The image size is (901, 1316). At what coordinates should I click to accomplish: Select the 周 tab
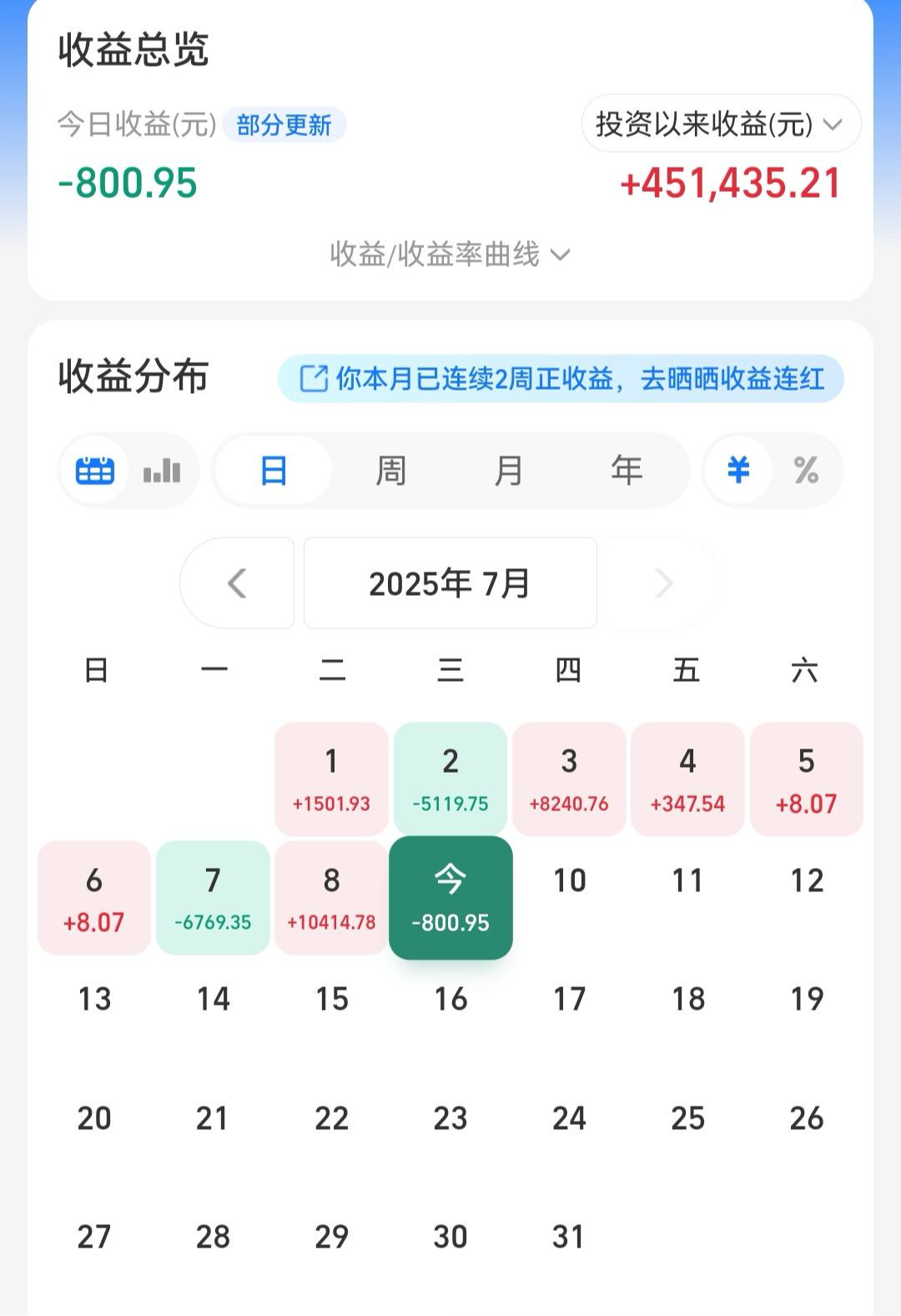pyautogui.click(x=391, y=471)
